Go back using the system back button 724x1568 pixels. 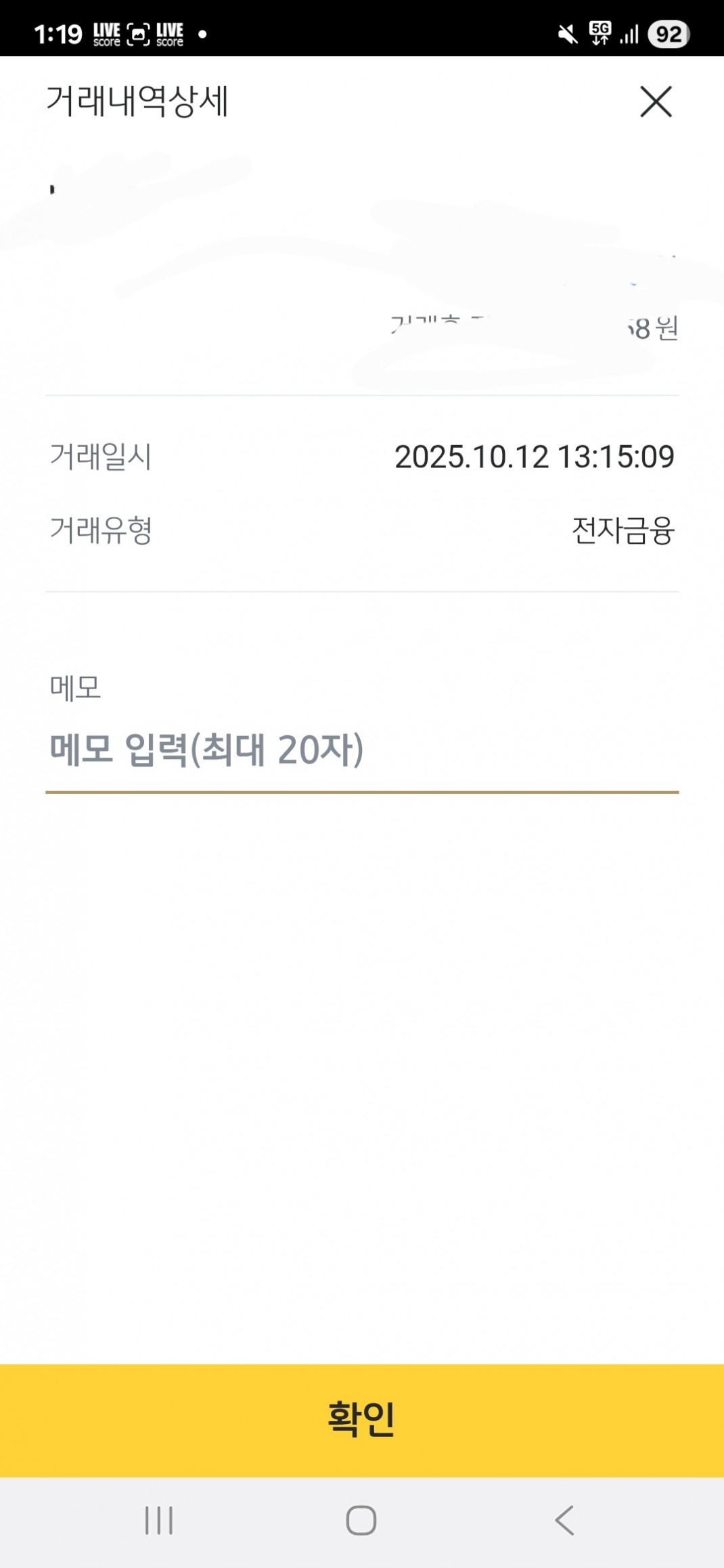(565, 1520)
